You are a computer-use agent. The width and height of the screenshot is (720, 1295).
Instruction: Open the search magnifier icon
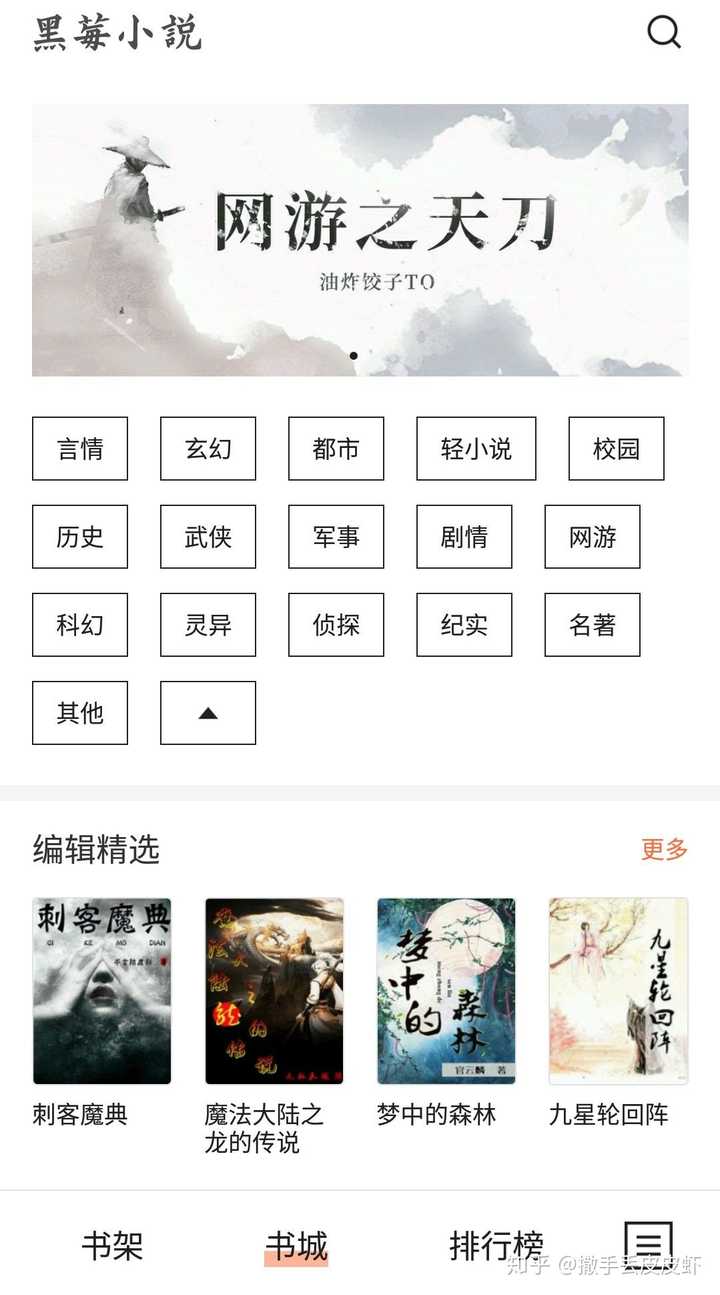664,32
